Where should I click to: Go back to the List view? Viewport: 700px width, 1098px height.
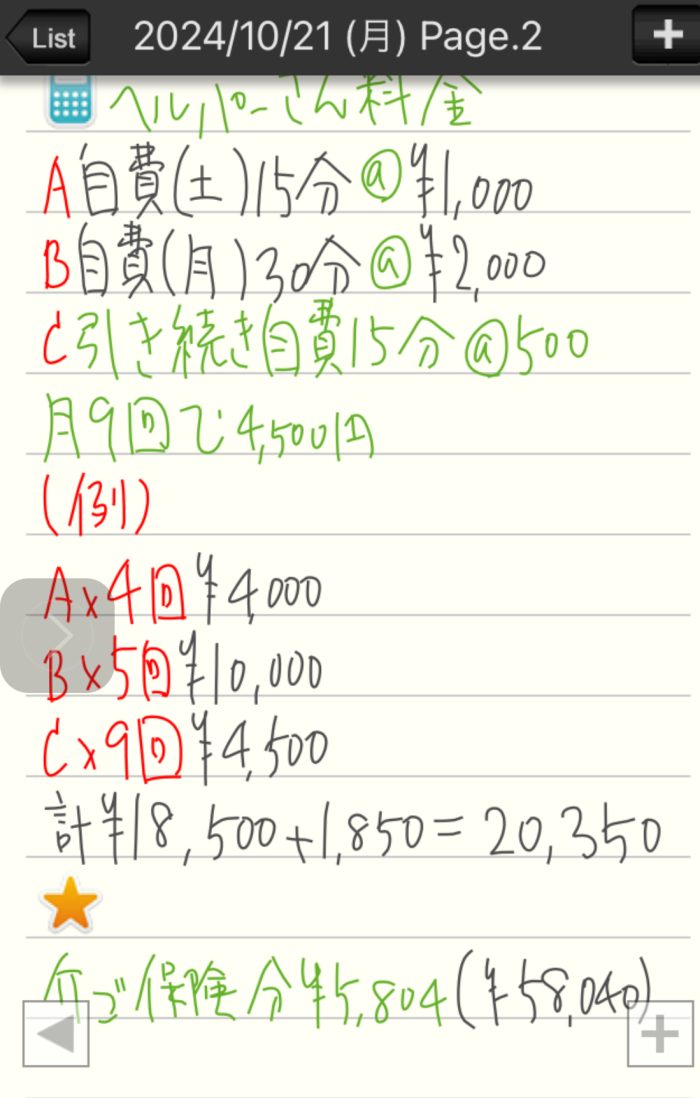[50, 38]
